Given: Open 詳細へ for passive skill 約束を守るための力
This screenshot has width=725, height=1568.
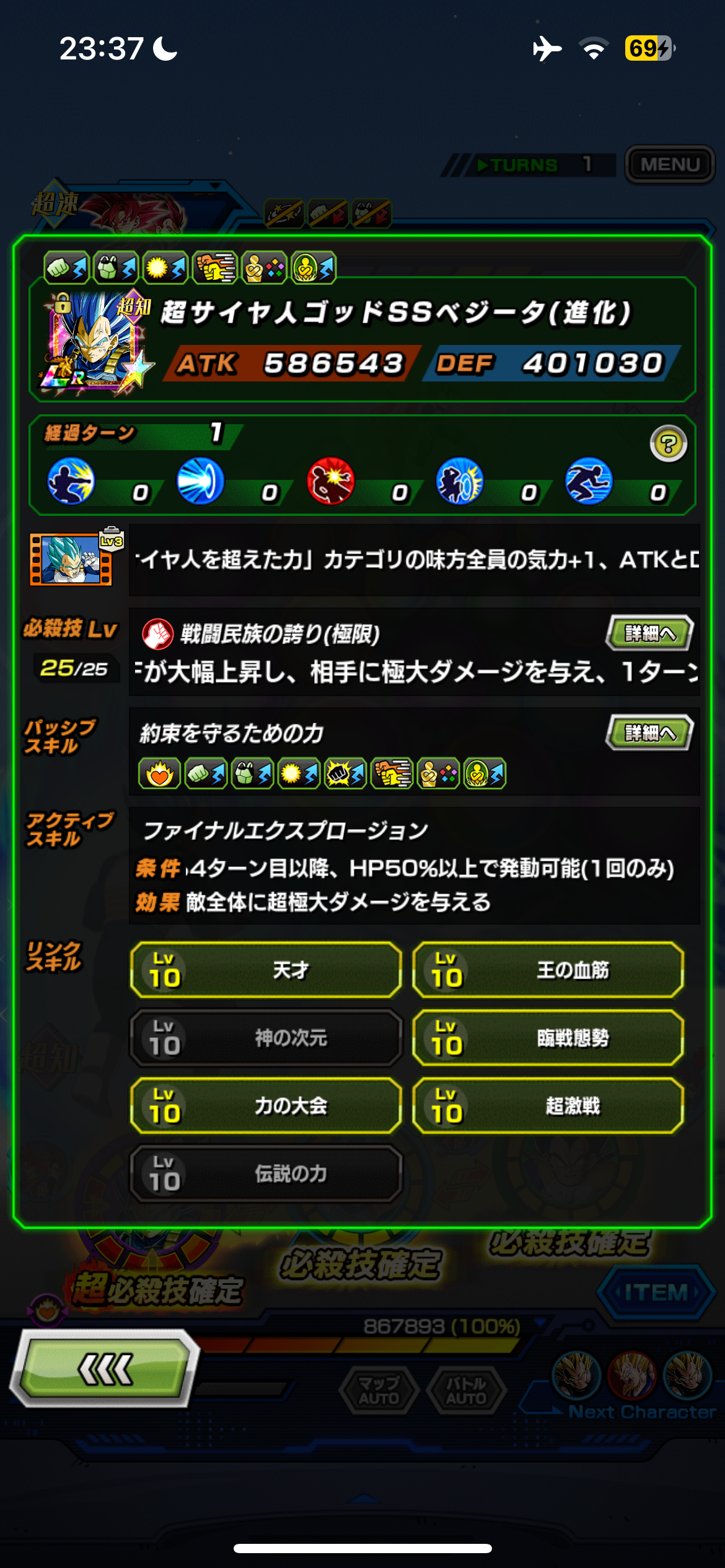Looking at the screenshot, I should [x=649, y=733].
